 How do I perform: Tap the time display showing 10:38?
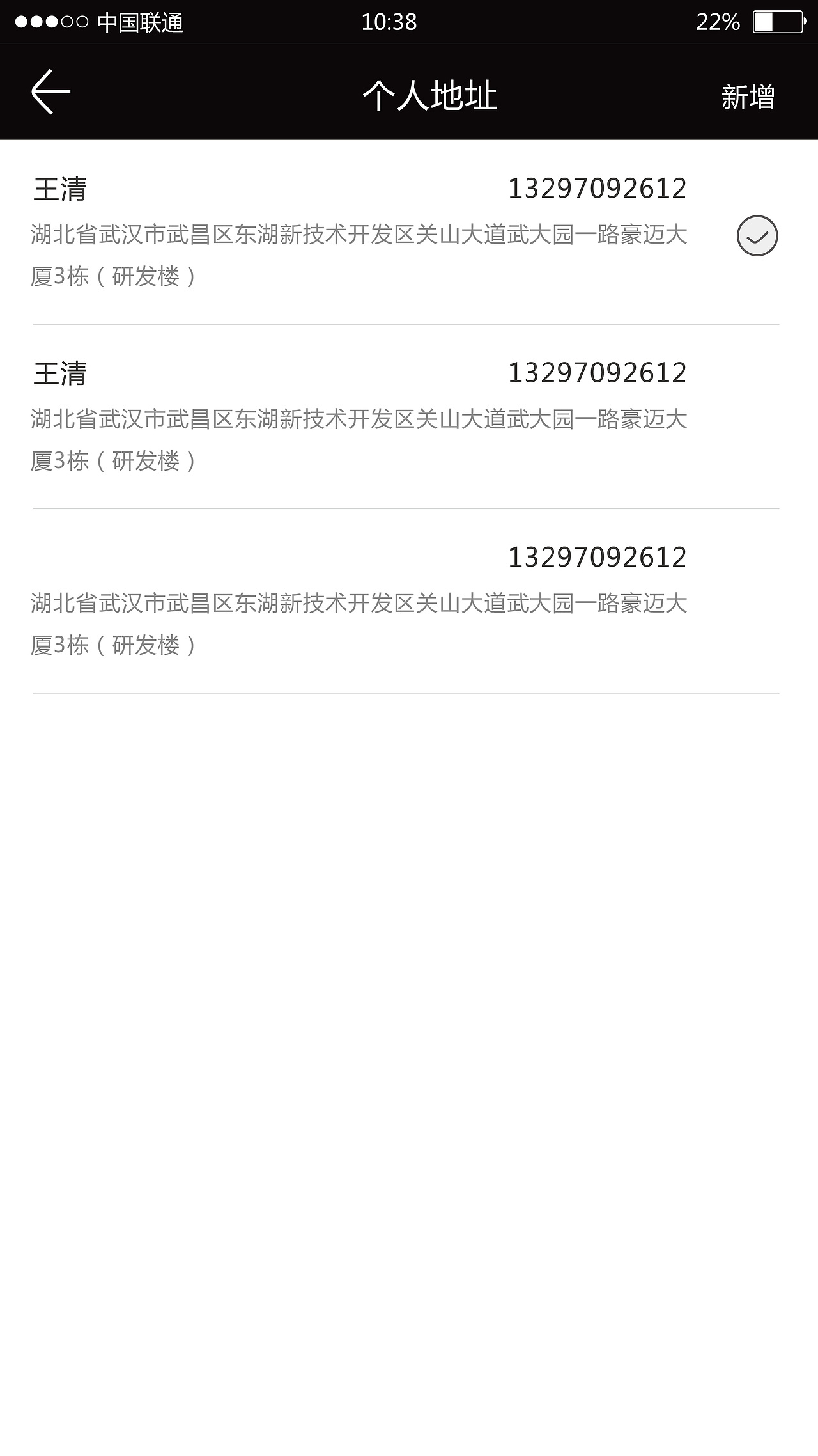[389, 22]
